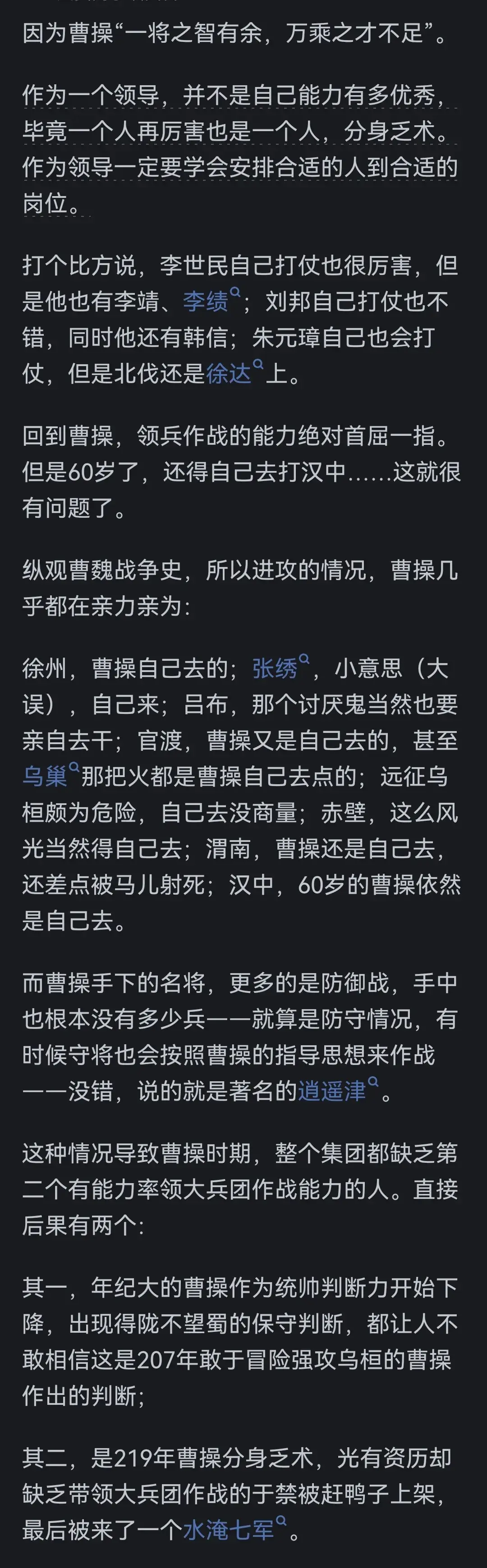Viewport: 487px width, 1568px height.
Task: Look up the 乌巢 linked term
Action: tap(45, 777)
